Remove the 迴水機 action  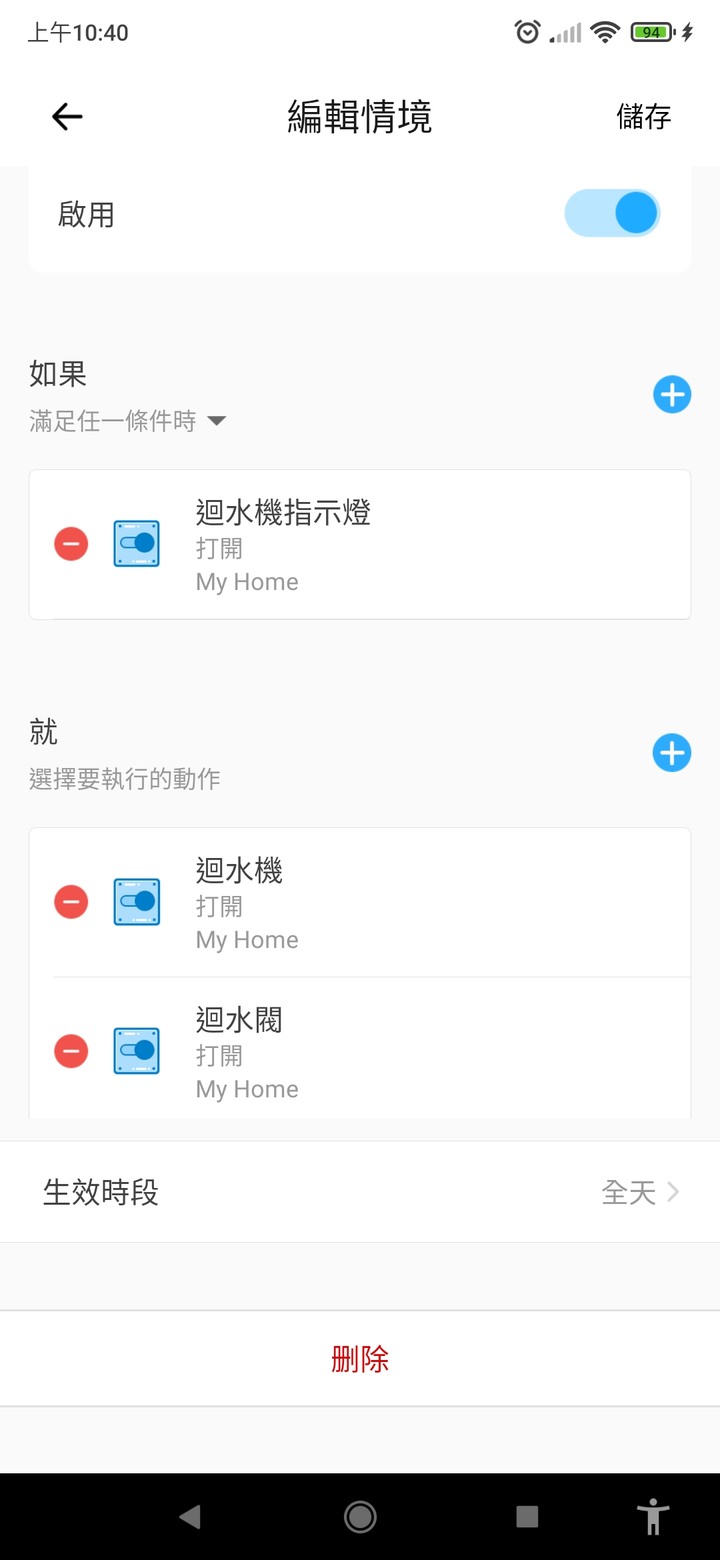[71, 902]
